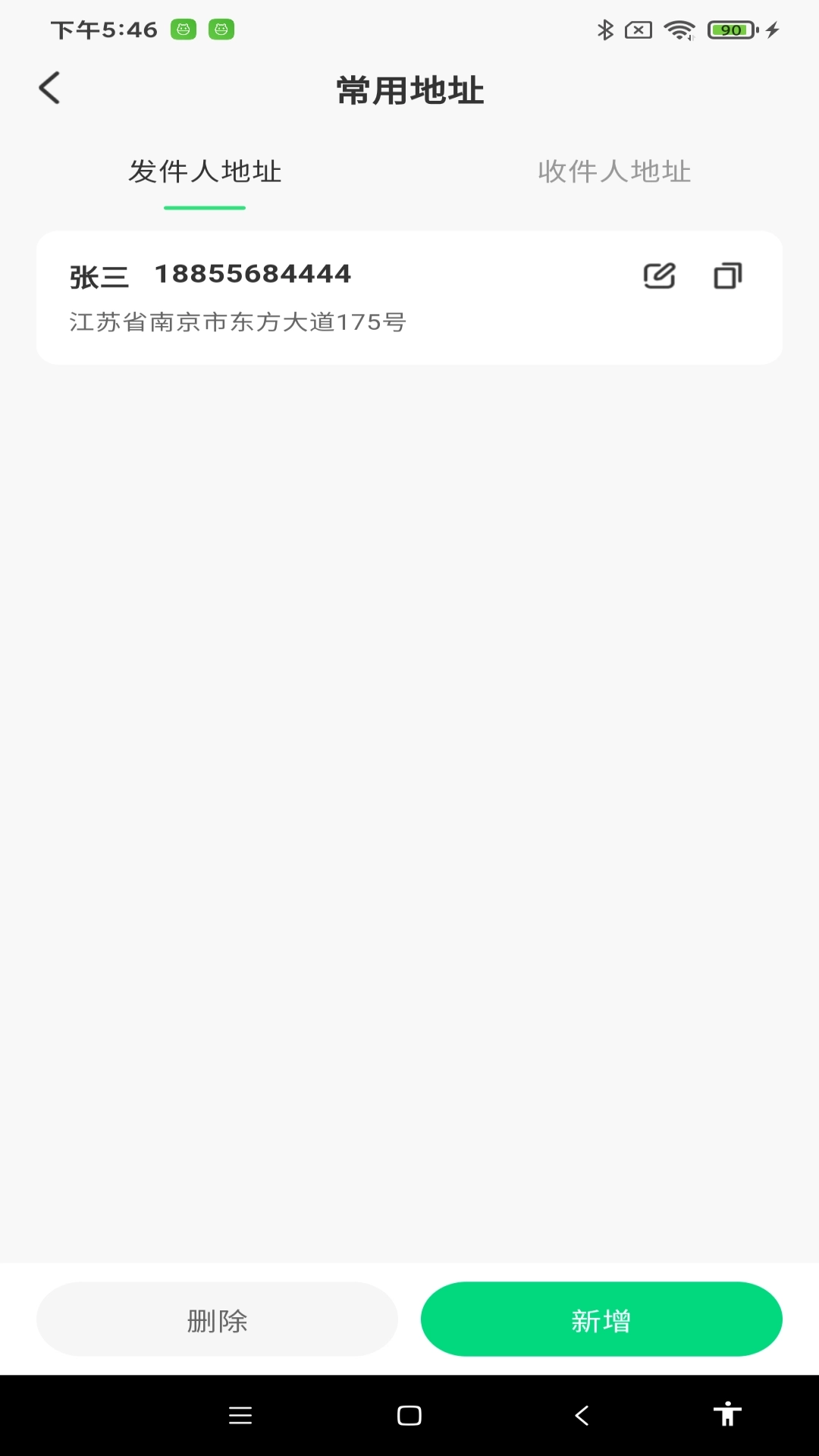Tap the copy icon next to the edit icon
Image resolution: width=819 pixels, height=1456 pixels.
[726, 276]
